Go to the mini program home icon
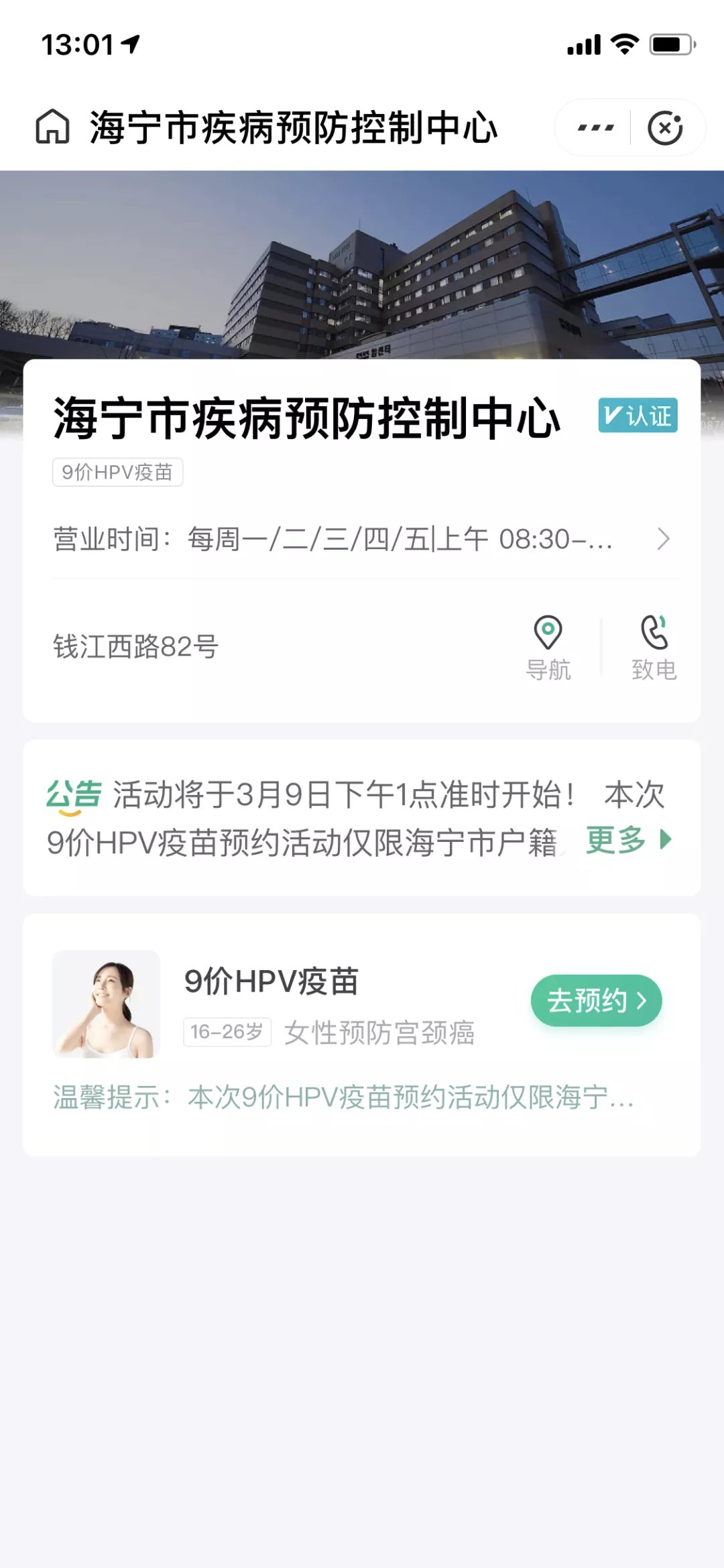This screenshot has height=1568, width=724. point(52,127)
